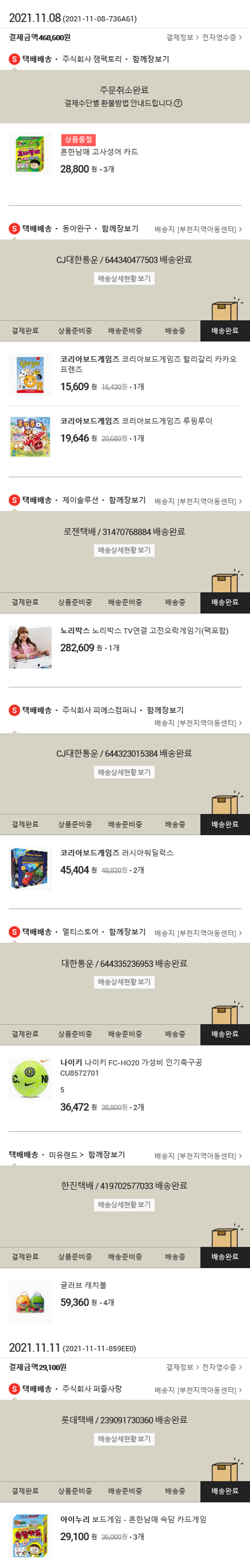The height and width of the screenshot is (1568, 250).
Task: Open the 러시아워딜럭스 product
Action: pyautogui.click(x=117, y=853)
